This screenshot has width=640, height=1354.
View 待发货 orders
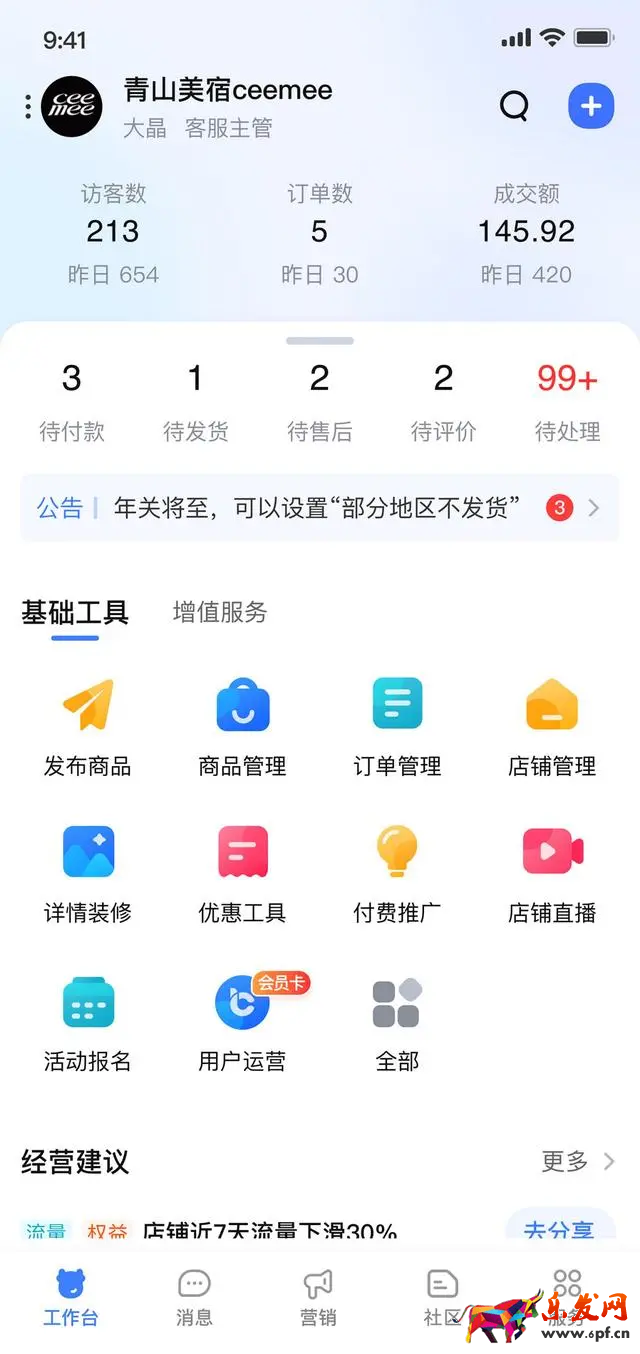pyautogui.click(x=196, y=402)
